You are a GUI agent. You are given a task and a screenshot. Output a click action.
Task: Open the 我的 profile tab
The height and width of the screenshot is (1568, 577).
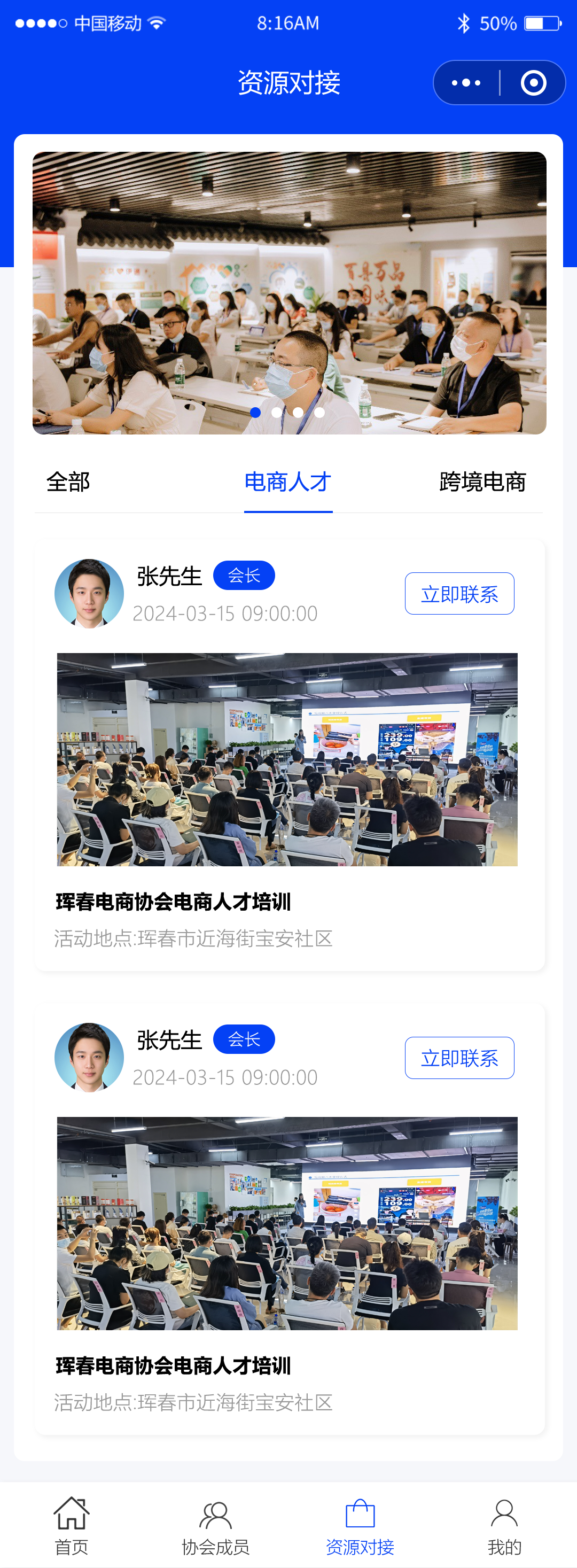click(x=504, y=1525)
